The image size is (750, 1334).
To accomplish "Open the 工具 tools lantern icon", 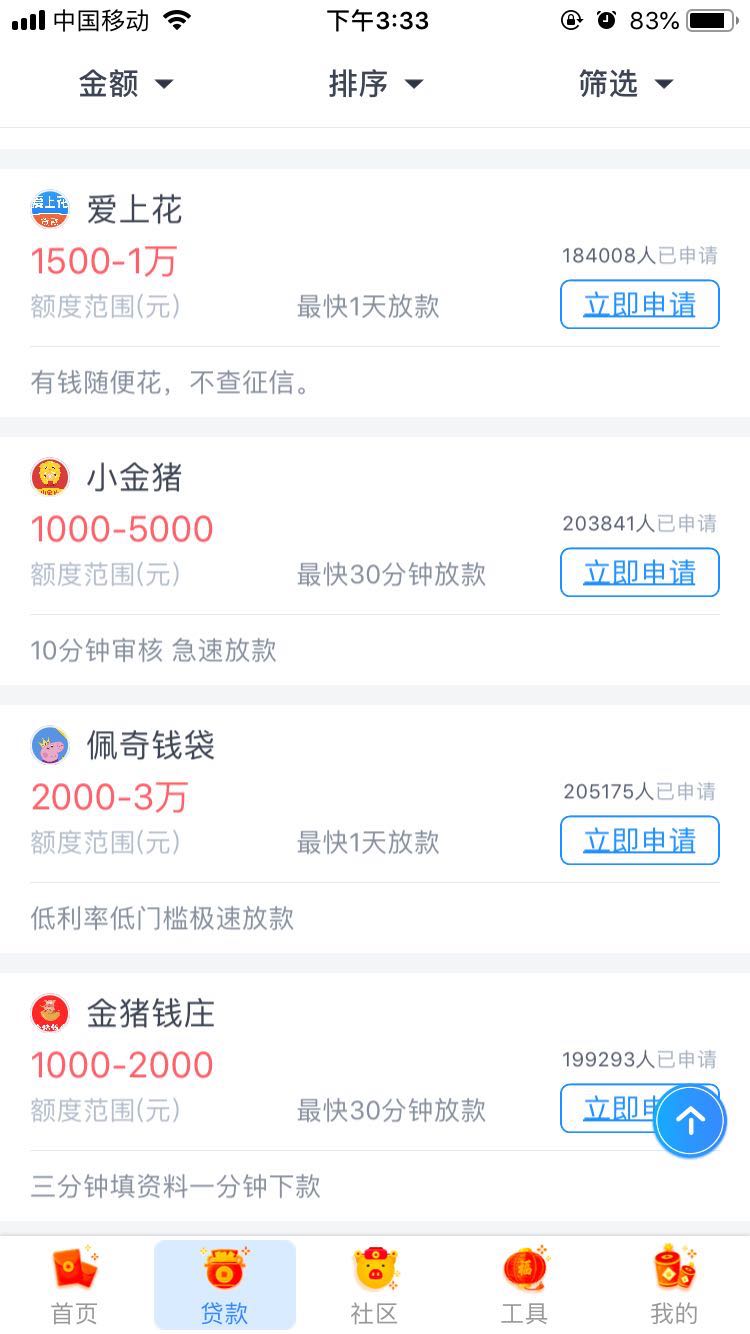I will [524, 1270].
